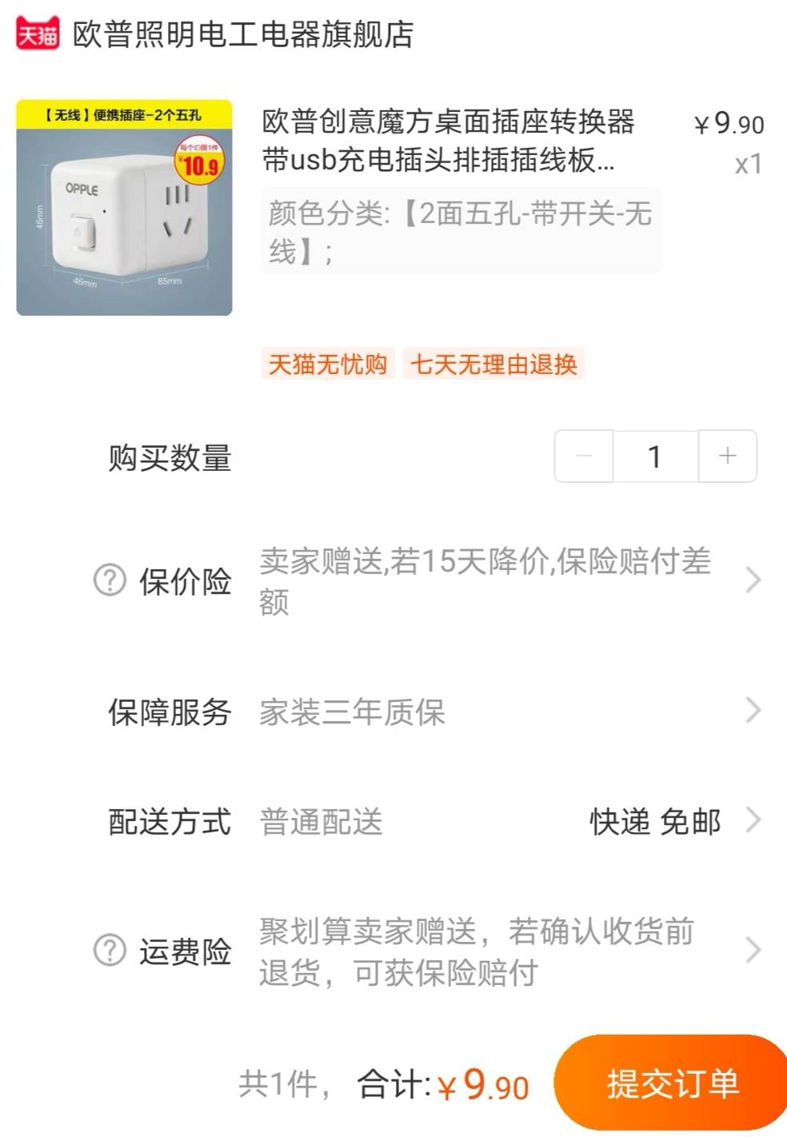The height and width of the screenshot is (1137, 787).
Task: Open the 保价险 price protection details
Action: (x=753, y=580)
